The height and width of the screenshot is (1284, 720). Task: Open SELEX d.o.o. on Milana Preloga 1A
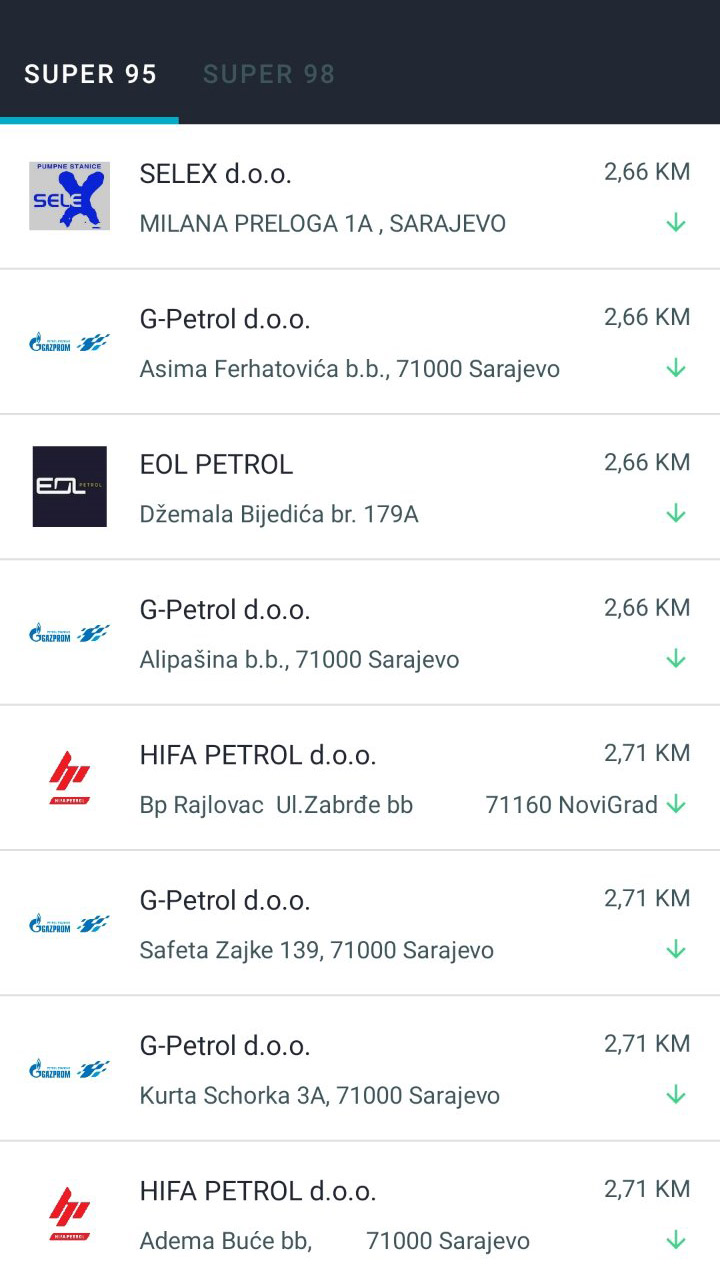click(x=360, y=197)
